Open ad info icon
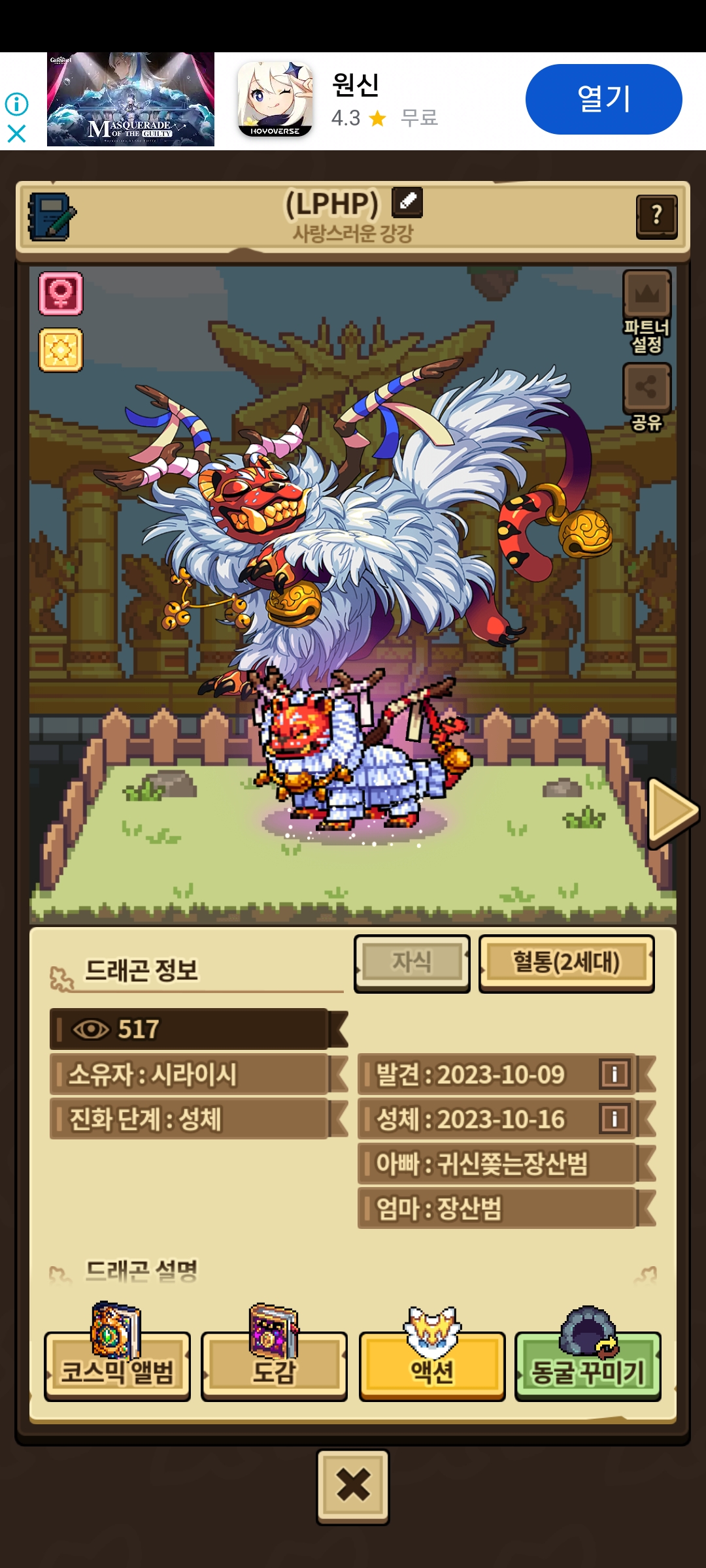This screenshot has width=706, height=1568. point(16,104)
